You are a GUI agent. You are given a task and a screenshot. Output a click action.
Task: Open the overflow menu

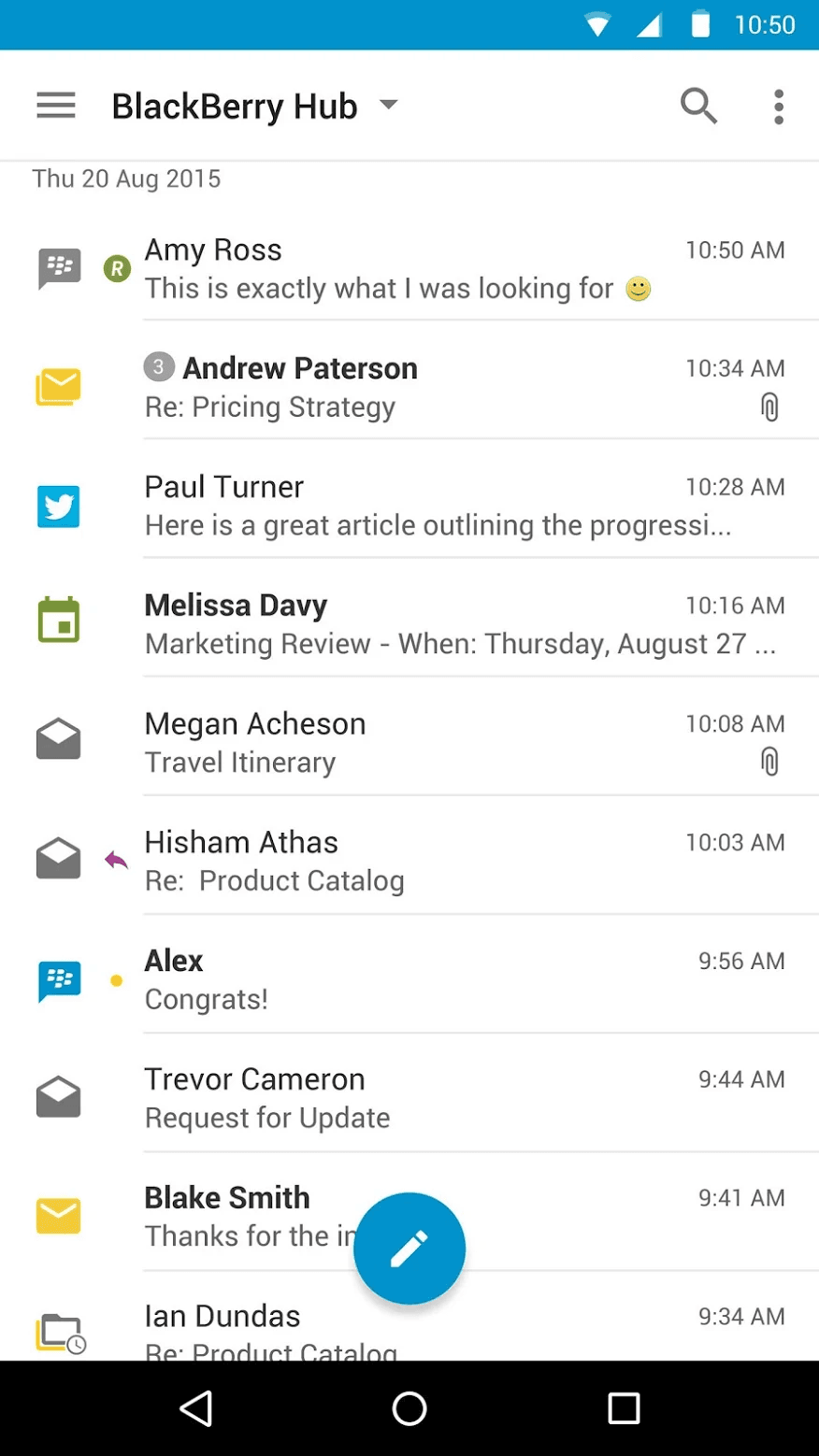tap(778, 107)
